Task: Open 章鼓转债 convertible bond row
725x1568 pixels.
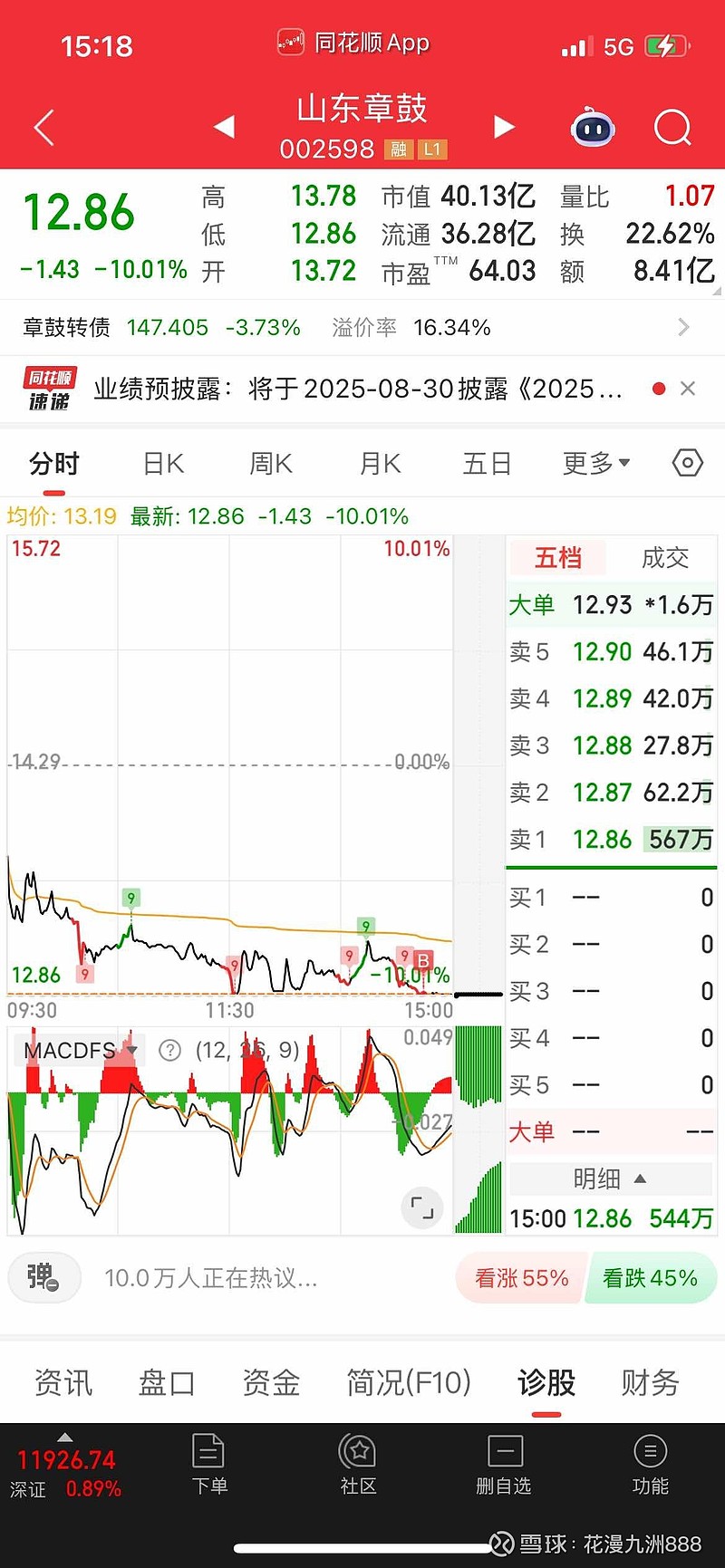Action: [x=362, y=327]
